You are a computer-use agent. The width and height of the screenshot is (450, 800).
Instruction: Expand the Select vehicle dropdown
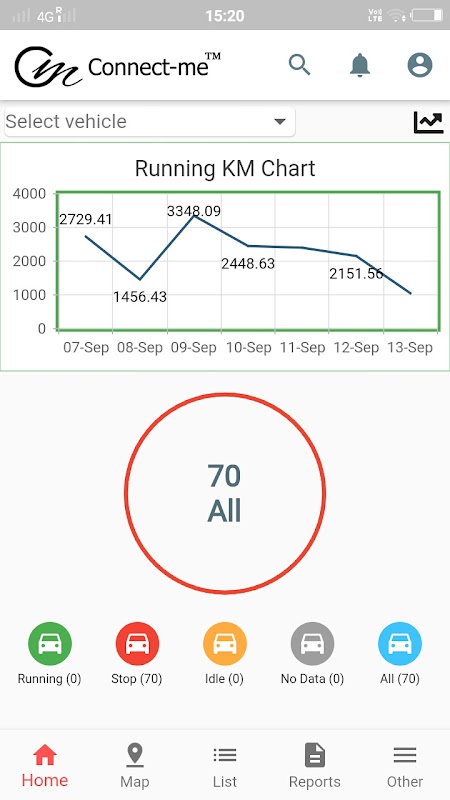[149, 121]
